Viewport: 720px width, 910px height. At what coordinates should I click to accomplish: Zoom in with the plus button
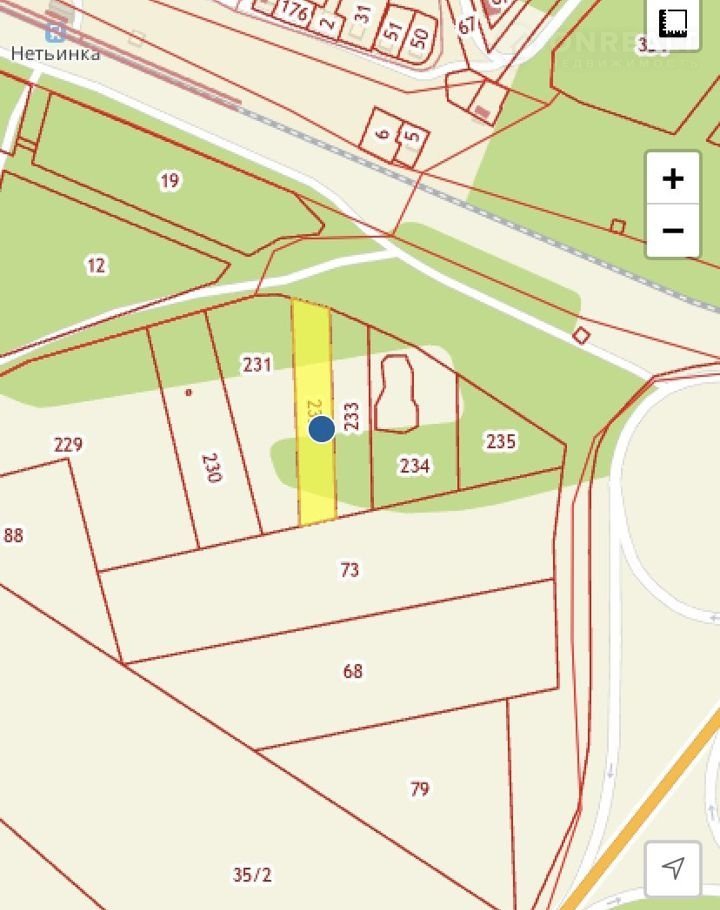coord(673,179)
